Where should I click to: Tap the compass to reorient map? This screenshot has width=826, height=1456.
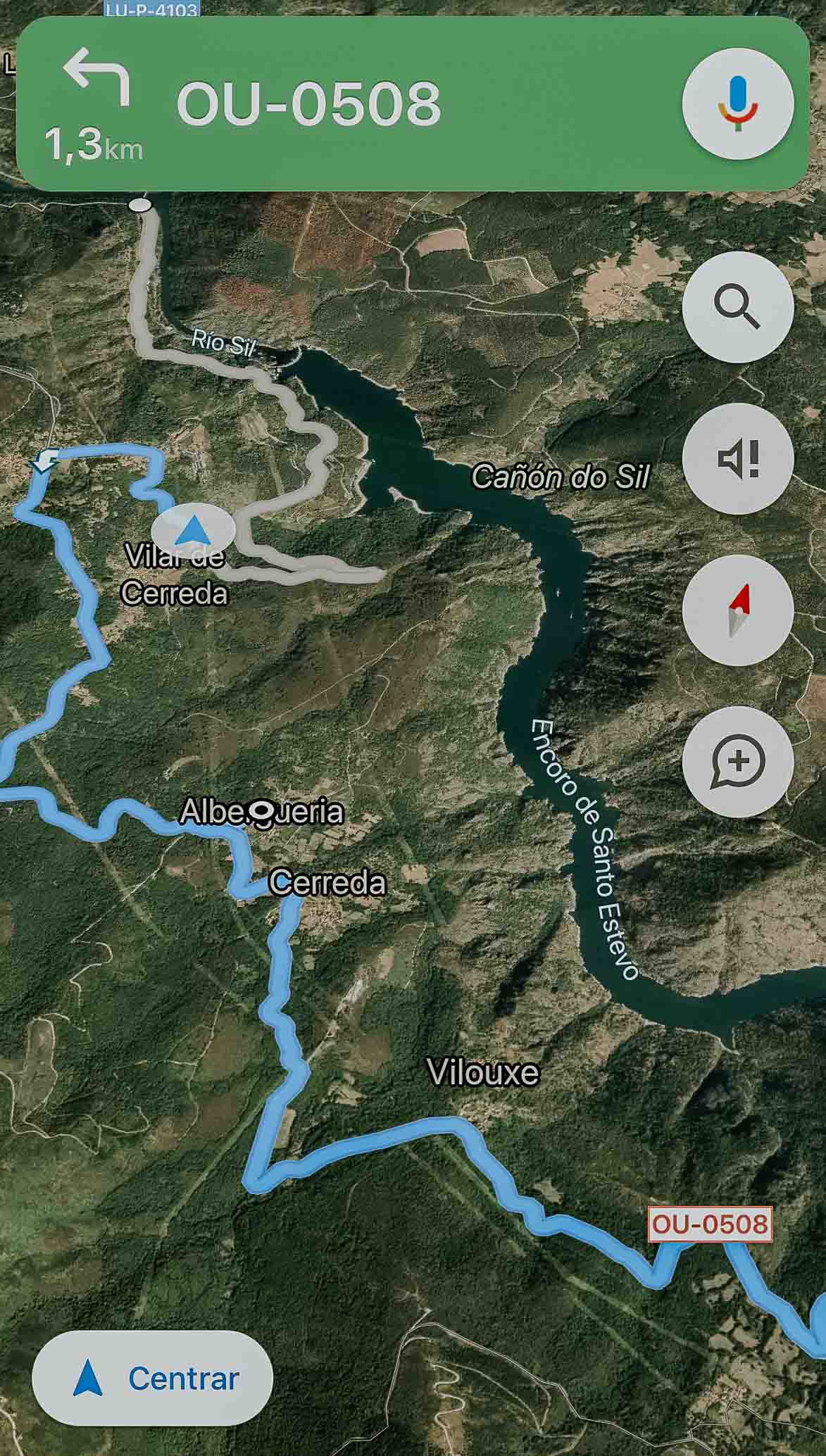click(x=737, y=610)
